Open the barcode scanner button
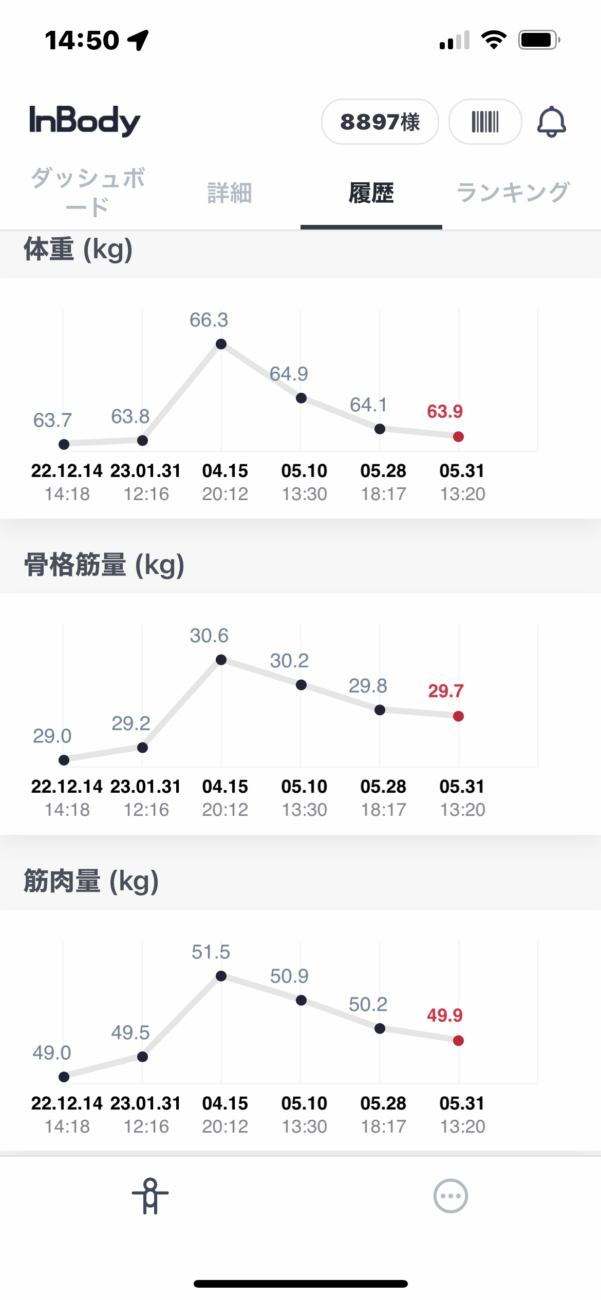Image resolution: width=601 pixels, height=1300 pixels. click(485, 123)
